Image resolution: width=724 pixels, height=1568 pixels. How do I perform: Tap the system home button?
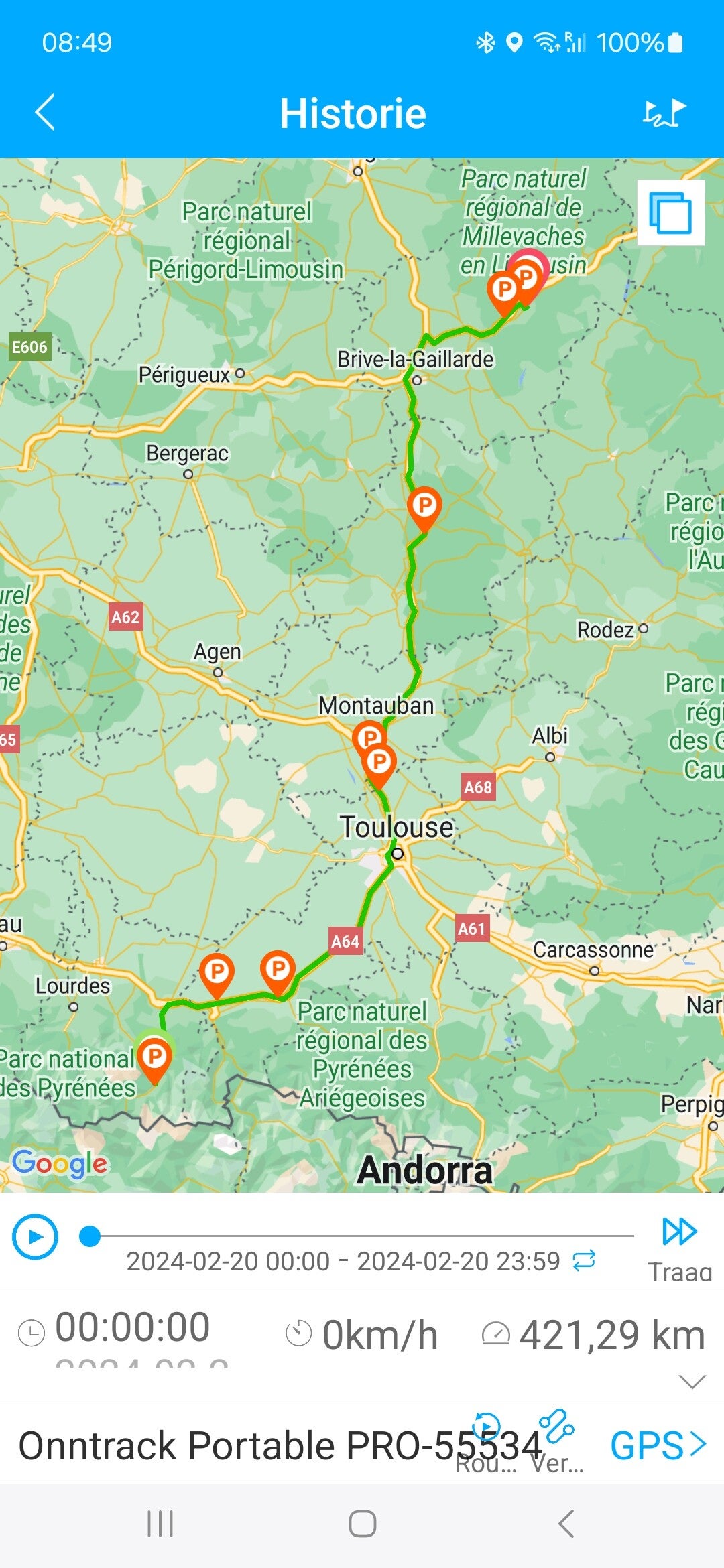(x=362, y=1524)
